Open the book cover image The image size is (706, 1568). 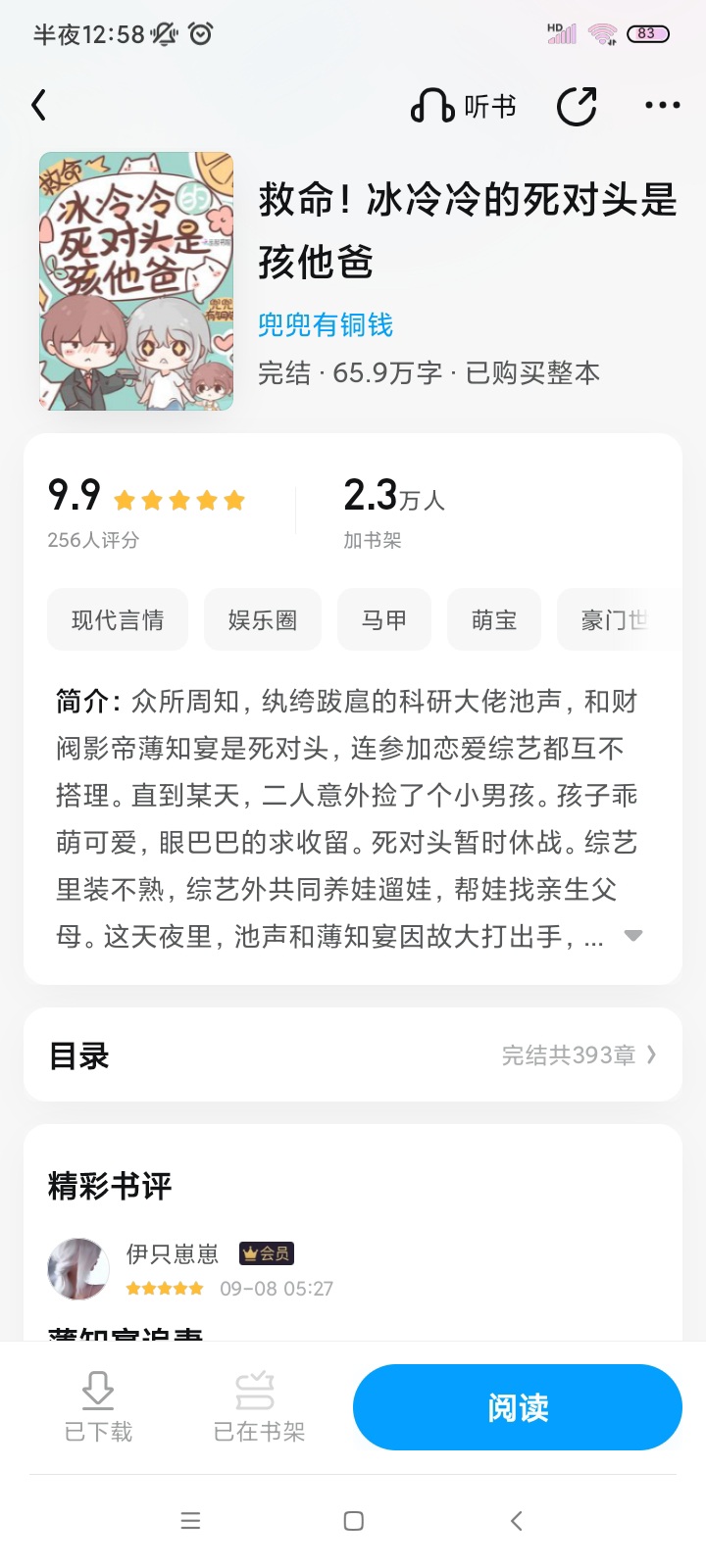click(136, 280)
